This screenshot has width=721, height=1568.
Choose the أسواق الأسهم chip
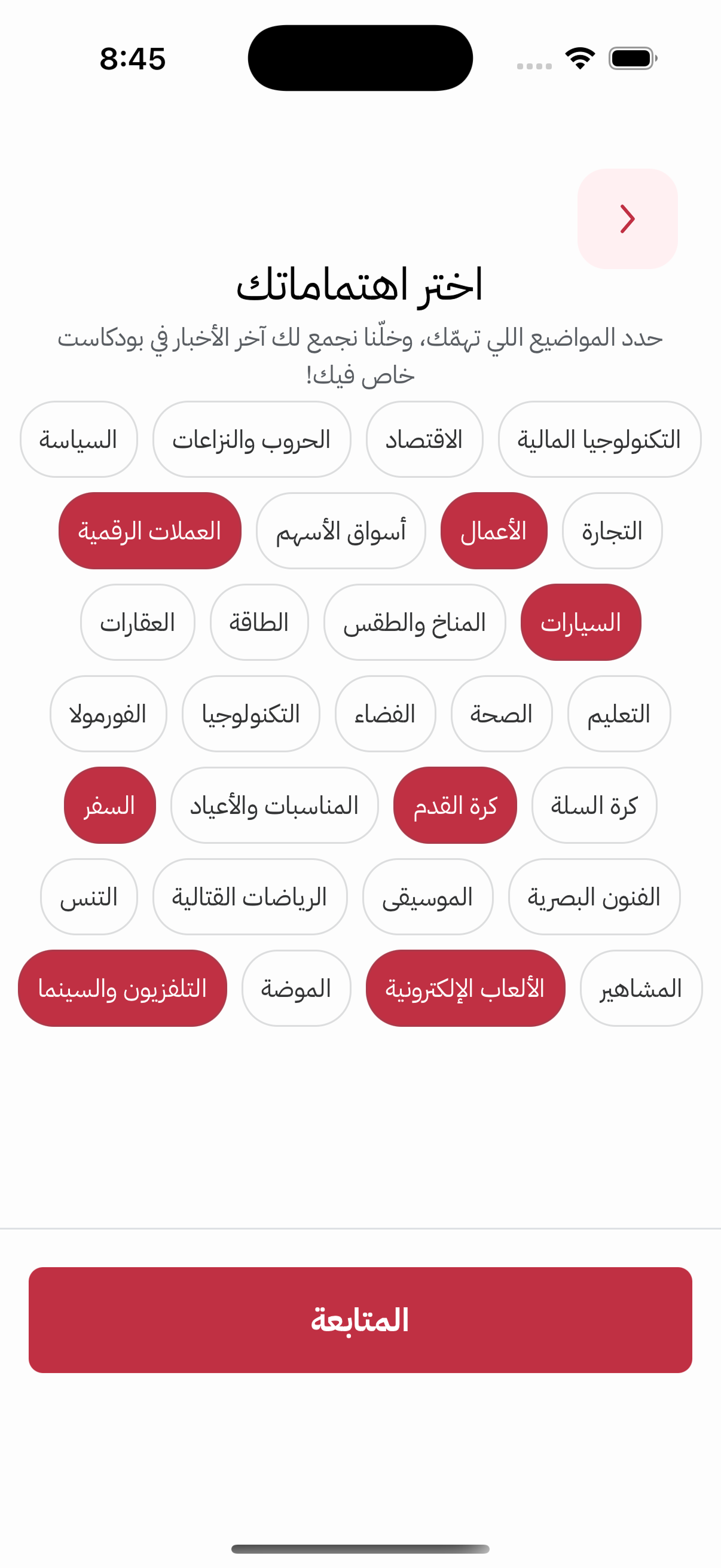point(341,531)
